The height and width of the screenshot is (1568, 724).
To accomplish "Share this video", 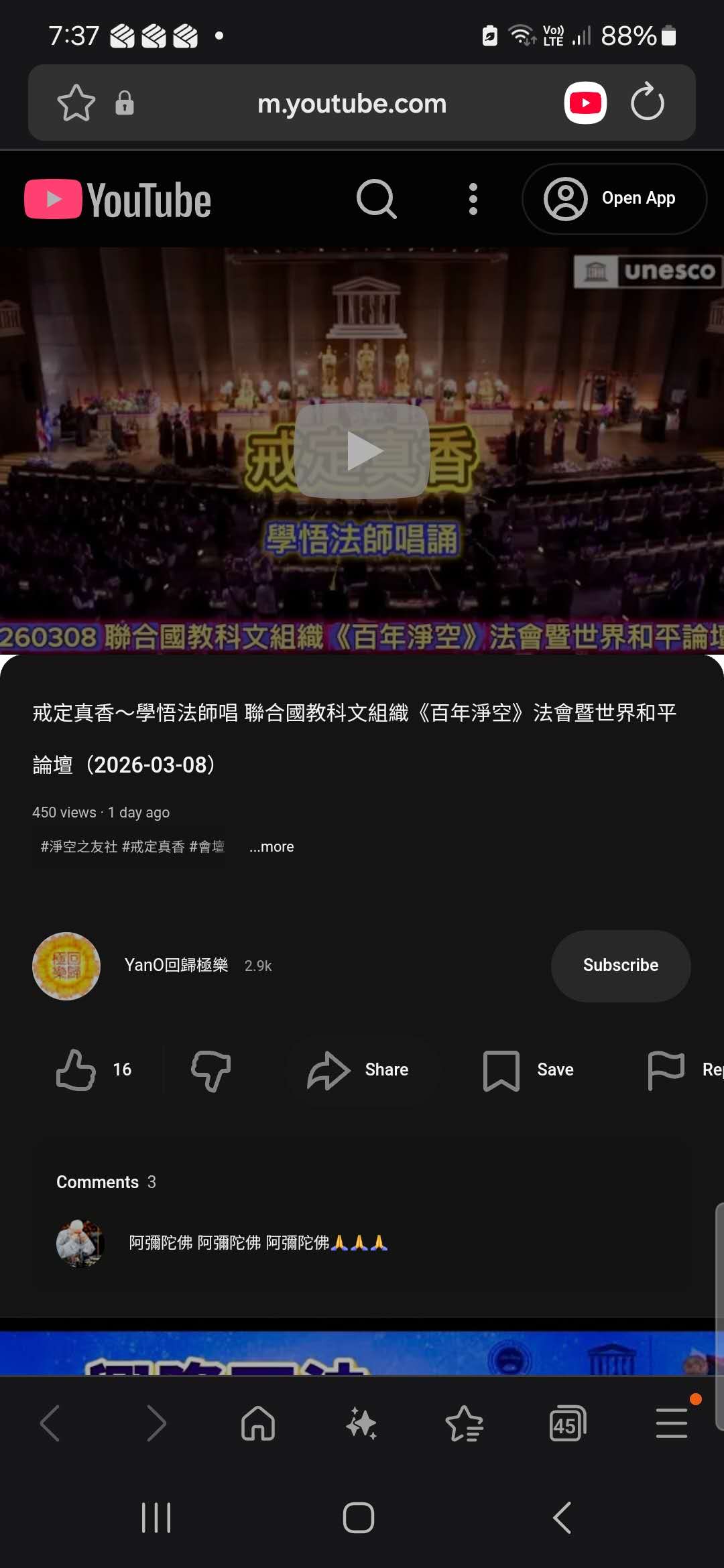I will coord(359,1069).
